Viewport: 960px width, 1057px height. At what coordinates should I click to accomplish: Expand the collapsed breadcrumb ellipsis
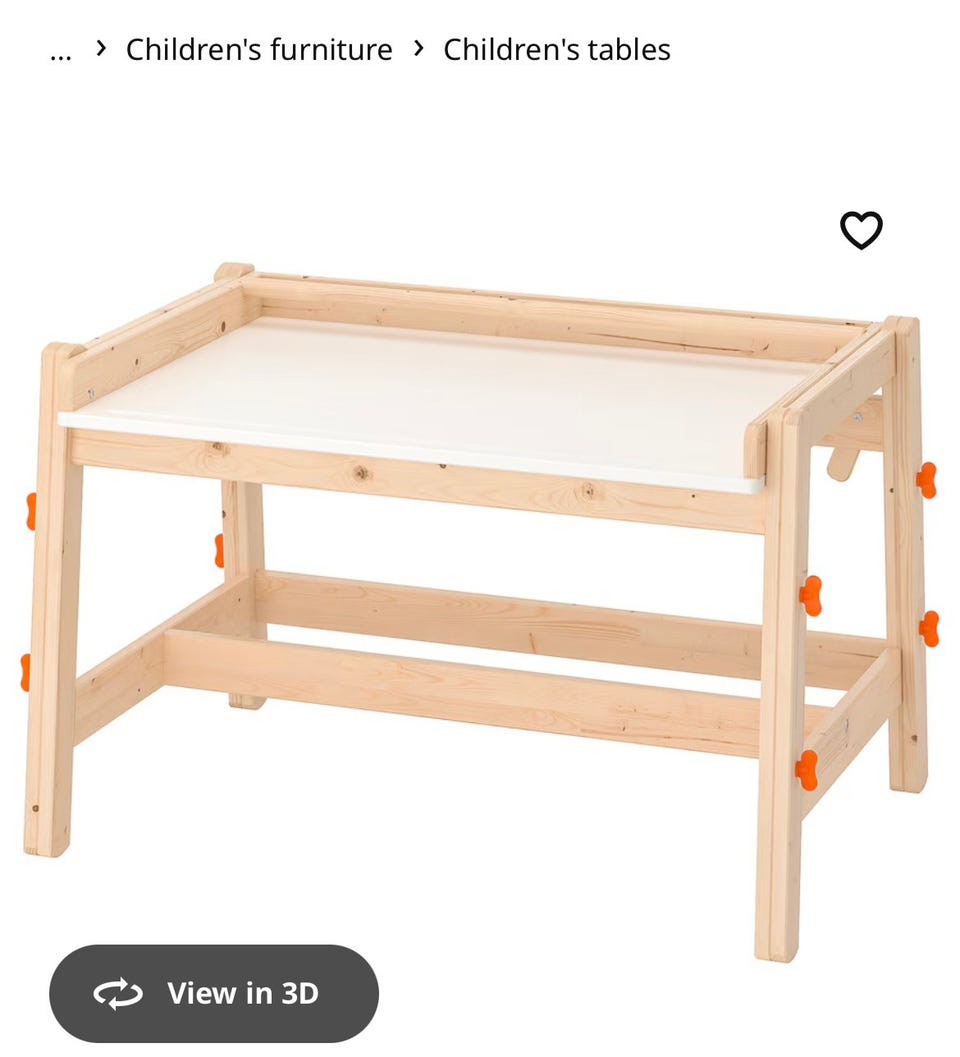pos(61,52)
